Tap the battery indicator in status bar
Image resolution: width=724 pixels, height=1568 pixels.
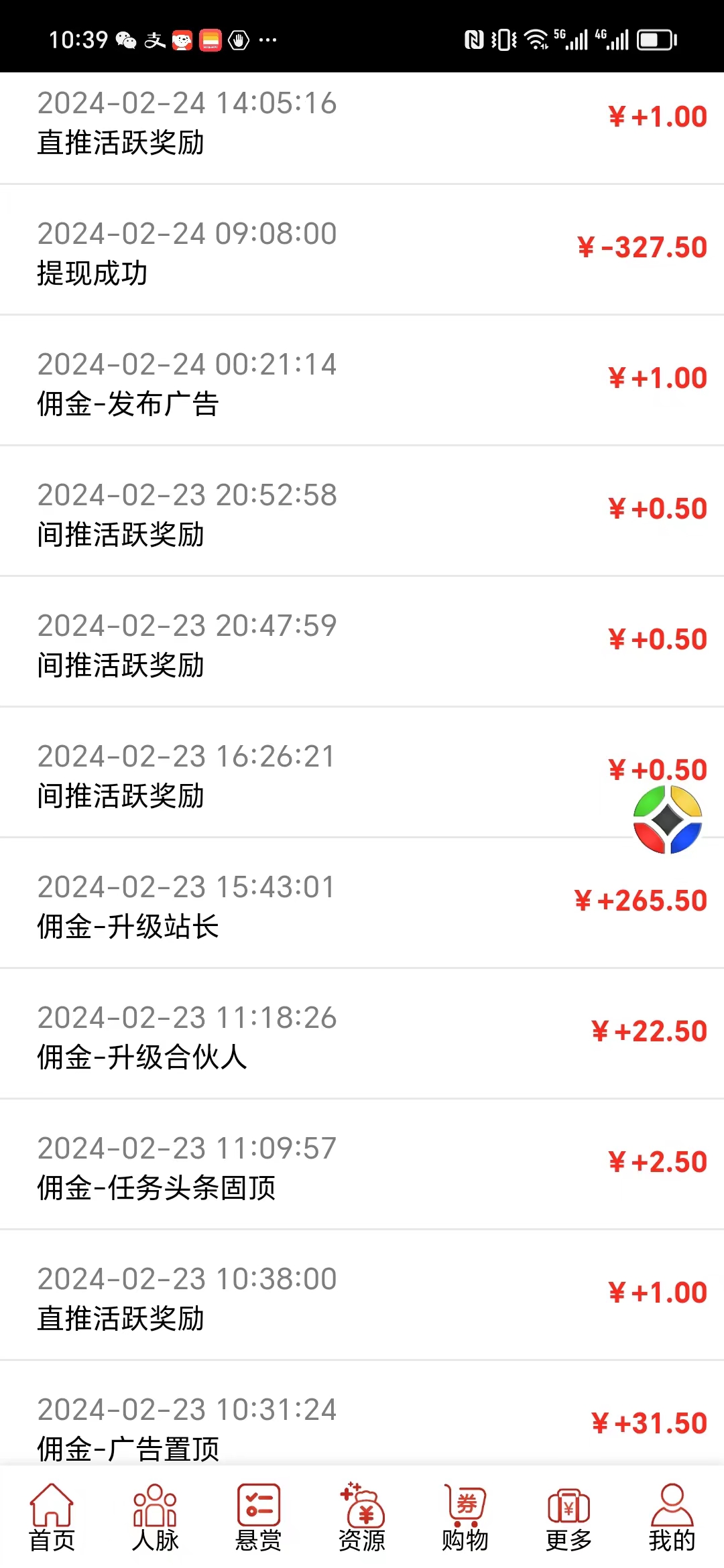tap(654, 40)
